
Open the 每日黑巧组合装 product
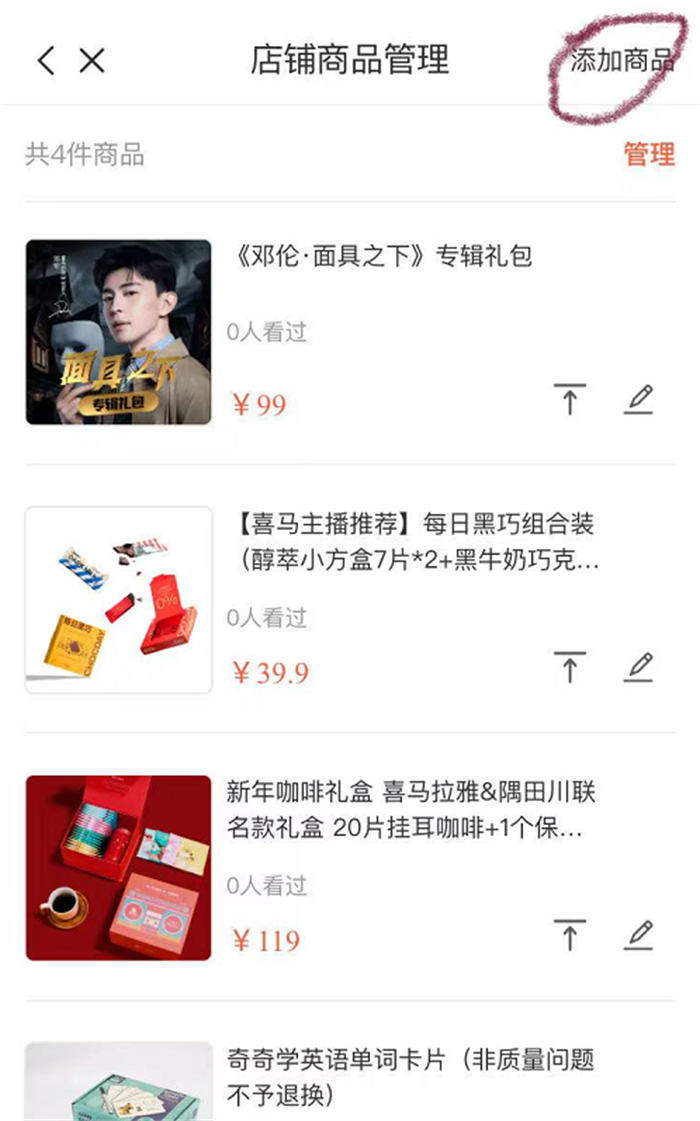pos(412,541)
